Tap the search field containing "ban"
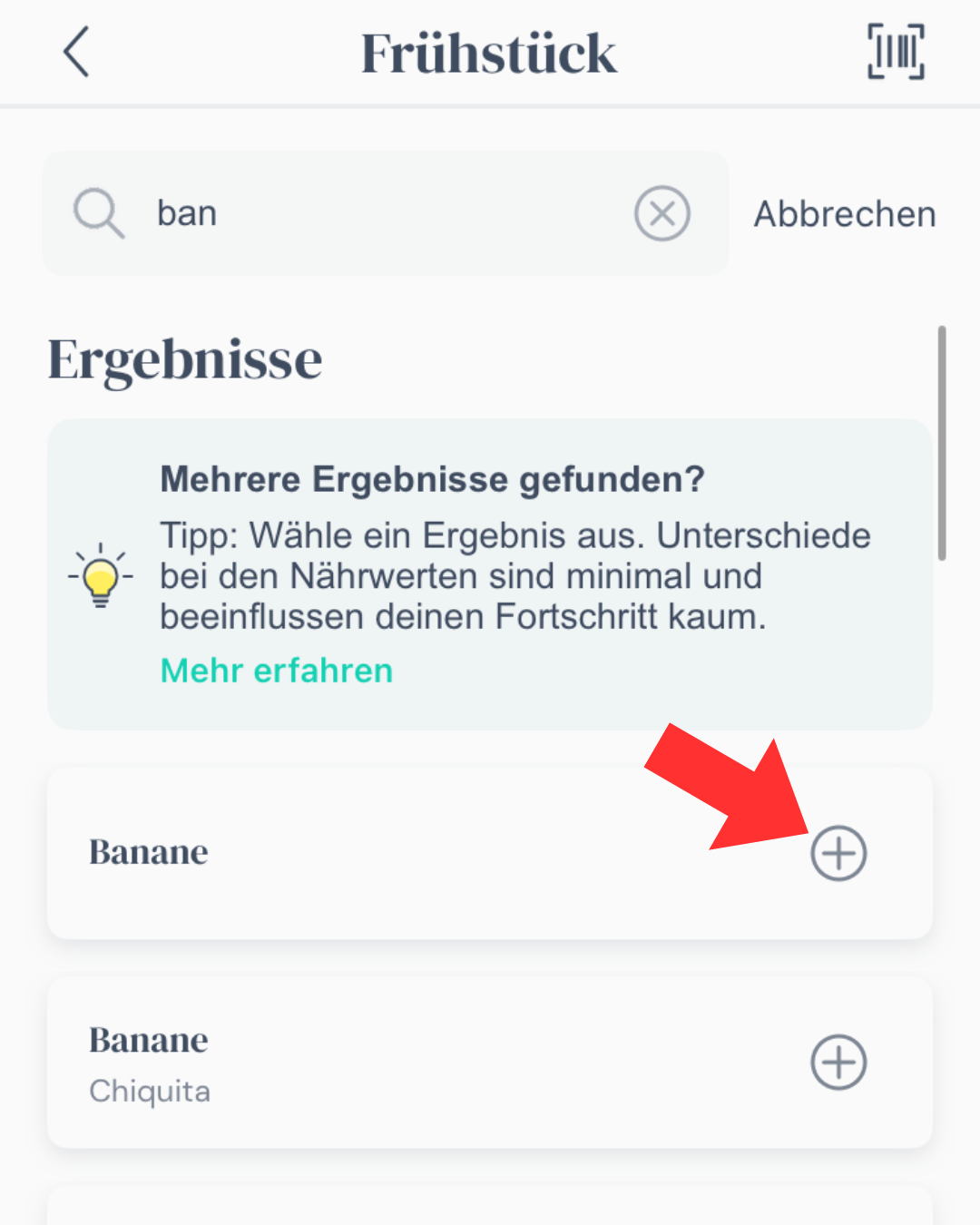This screenshot has width=980, height=1225. tap(381, 214)
